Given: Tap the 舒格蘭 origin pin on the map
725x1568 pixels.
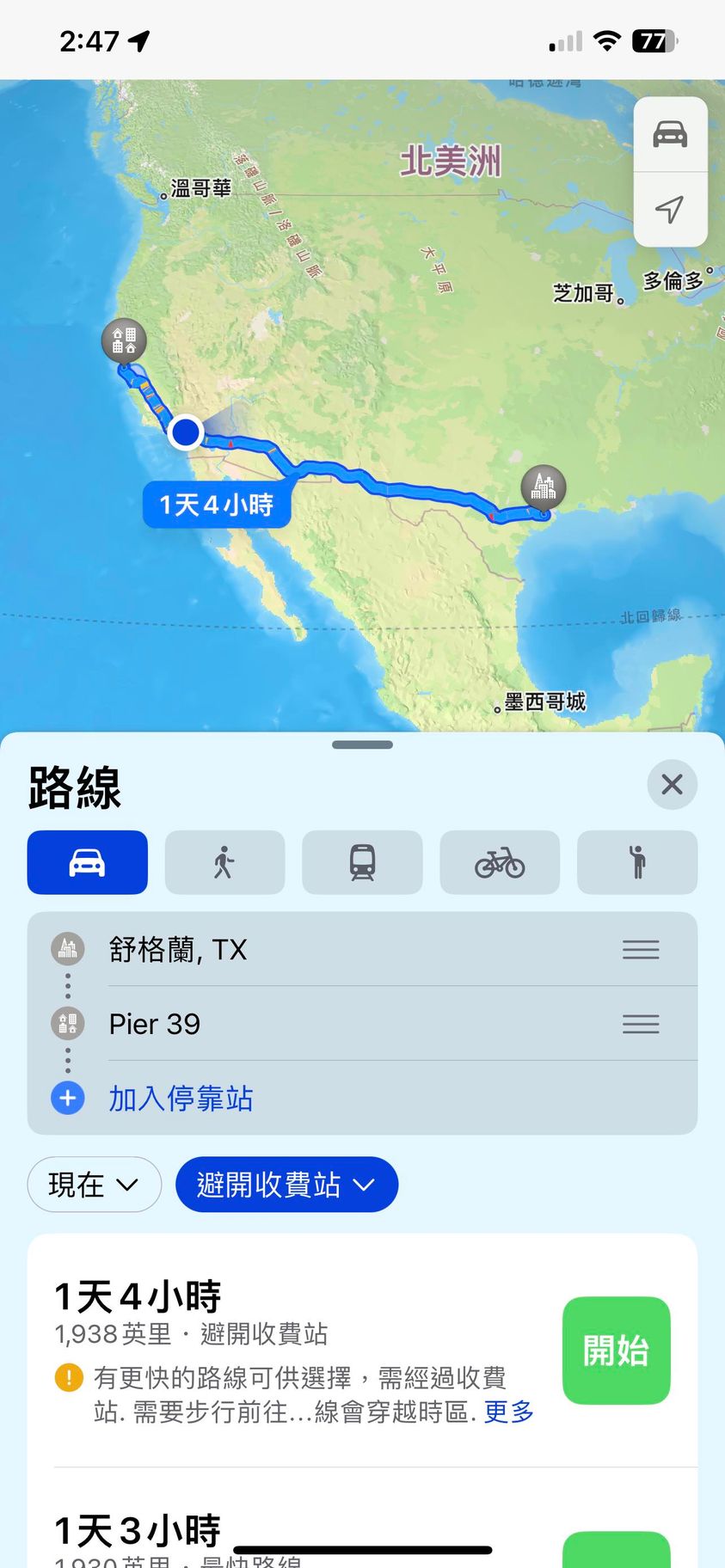Looking at the screenshot, I should coord(544,487).
